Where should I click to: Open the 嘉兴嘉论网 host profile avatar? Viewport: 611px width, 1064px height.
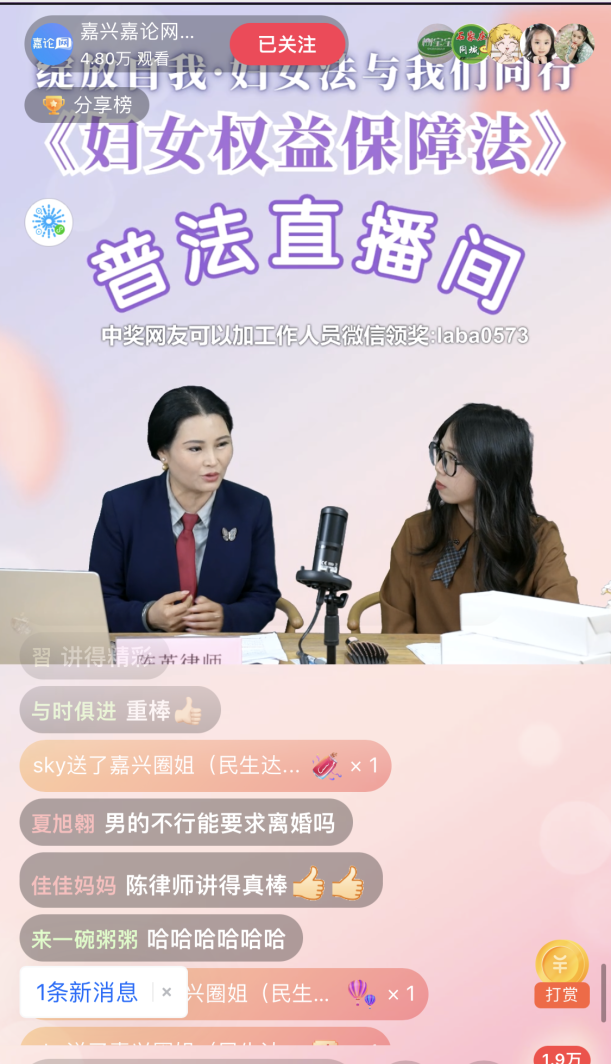tap(53, 43)
